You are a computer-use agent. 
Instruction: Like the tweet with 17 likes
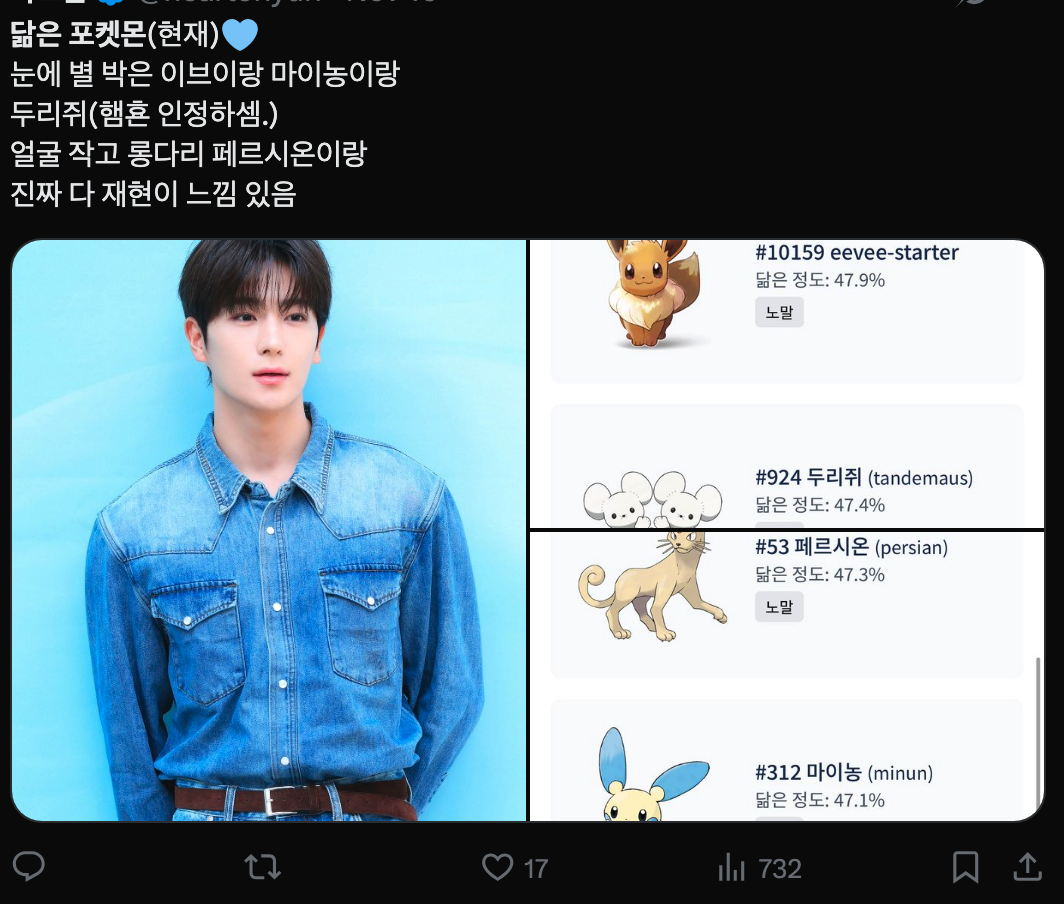(498, 867)
